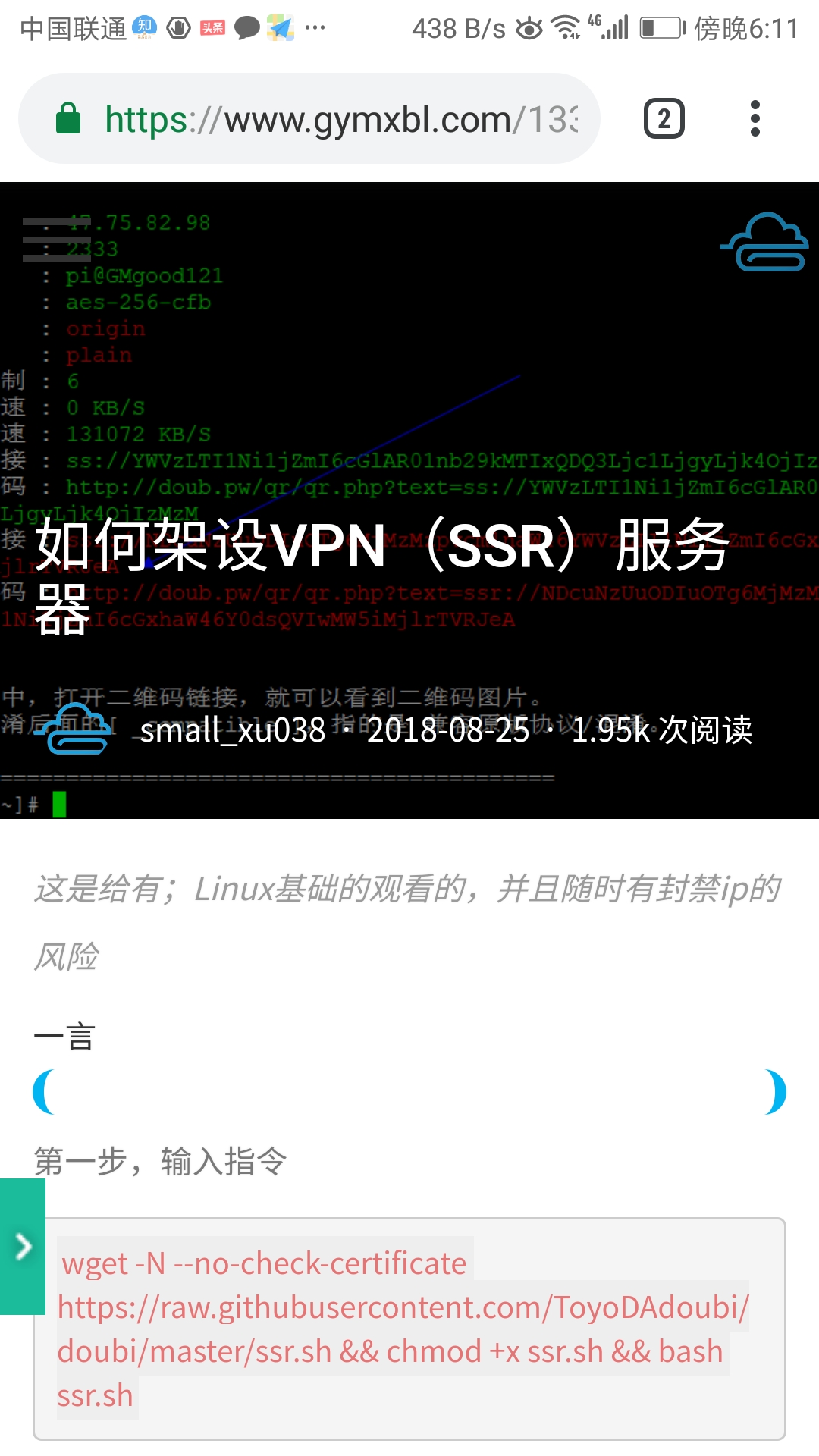Tap the cloud logo at top right
Viewport: 819px width, 1456px height.
tap(764, 243)
